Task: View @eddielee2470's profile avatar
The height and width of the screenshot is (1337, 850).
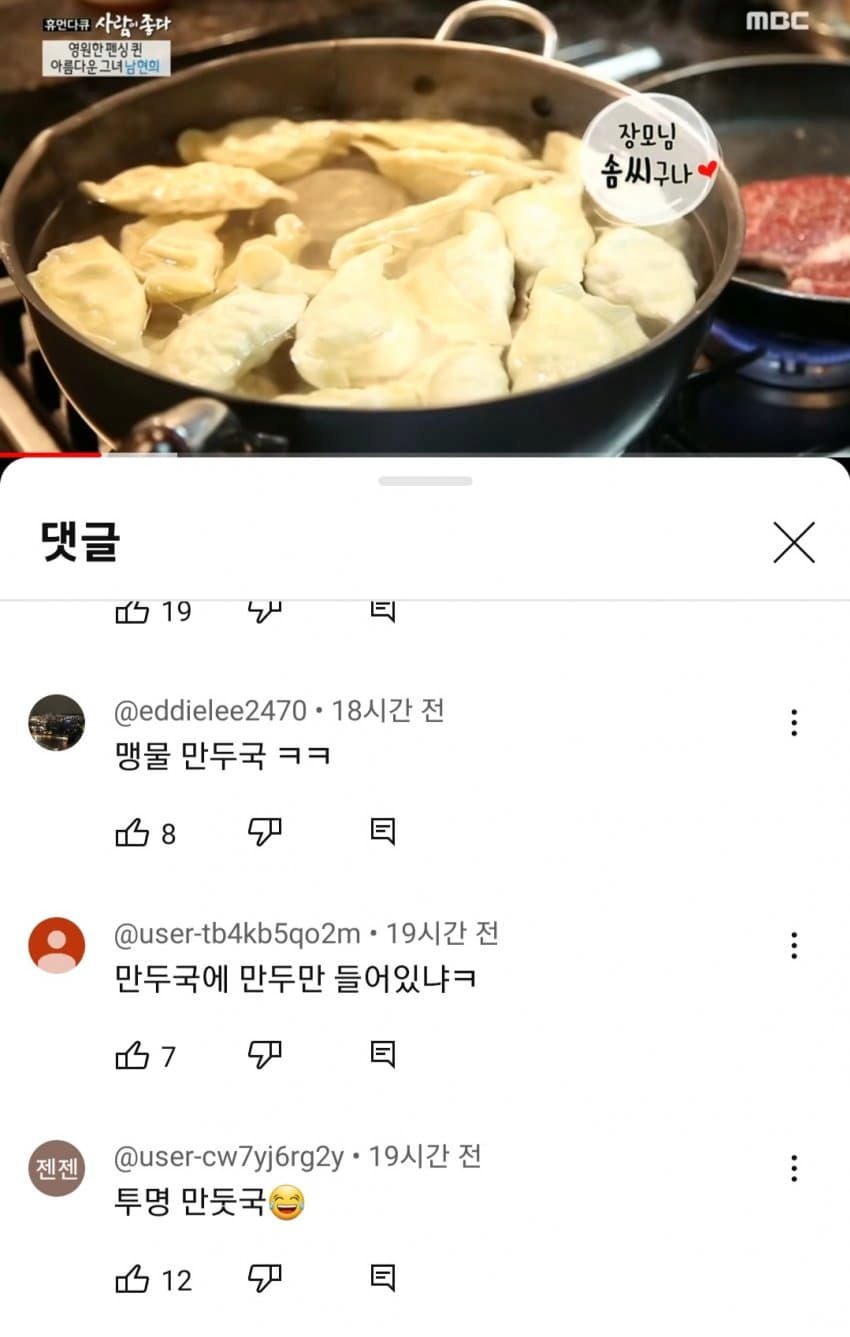Action: pos(57,722)
